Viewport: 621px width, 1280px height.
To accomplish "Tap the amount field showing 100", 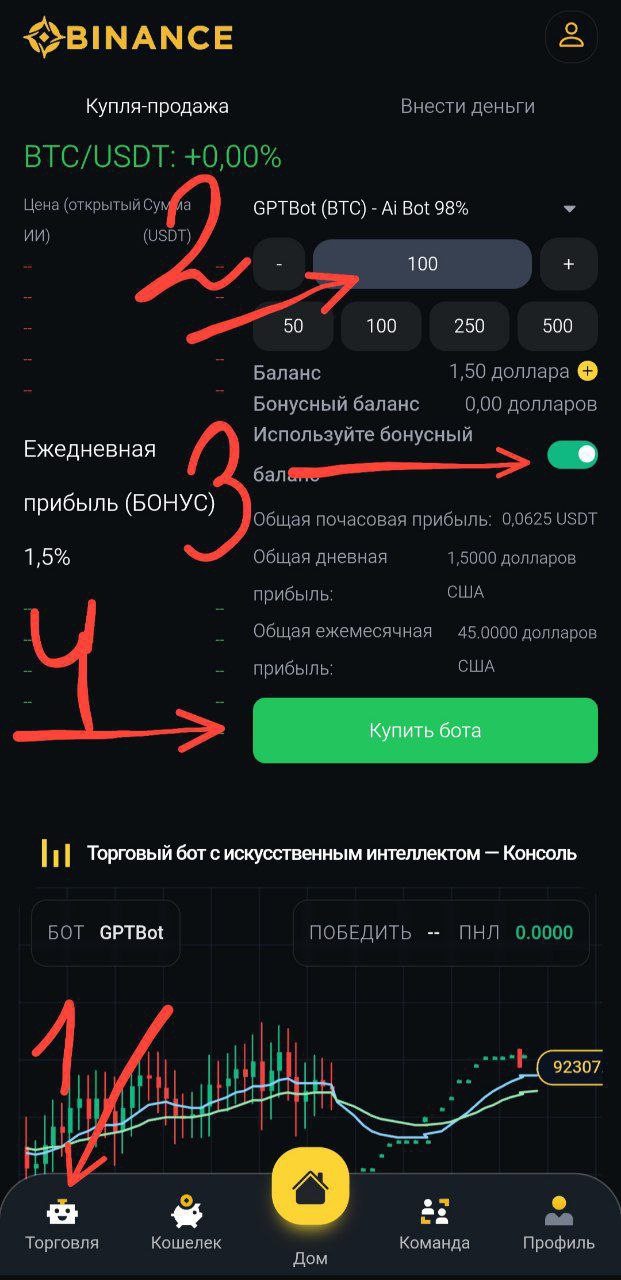I will [x=422, y=265].
